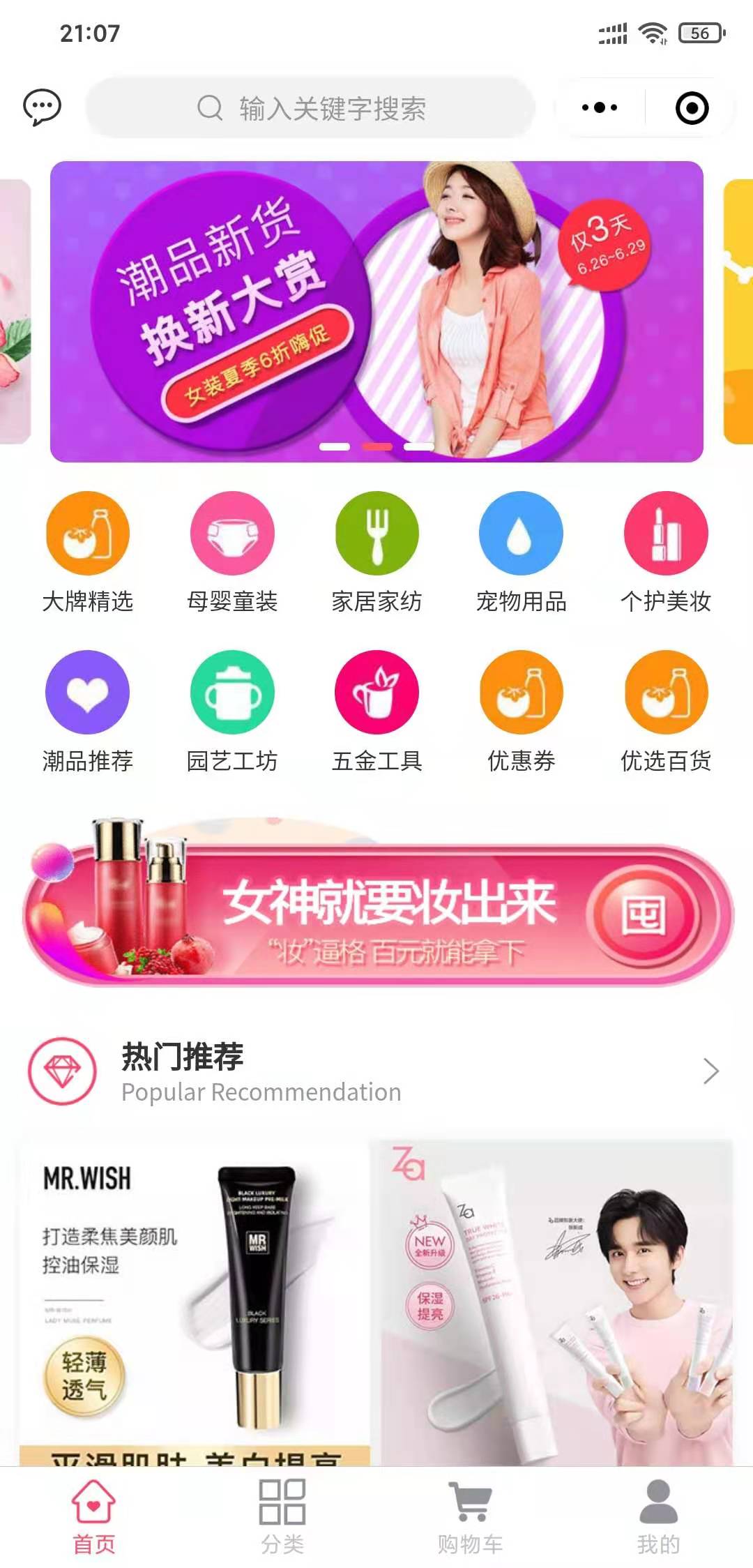Open the 潮品新货换新大赏 banner
The height and width of the screenshot is (1568, 753).
pyautogui.click(x=376, y=311)
